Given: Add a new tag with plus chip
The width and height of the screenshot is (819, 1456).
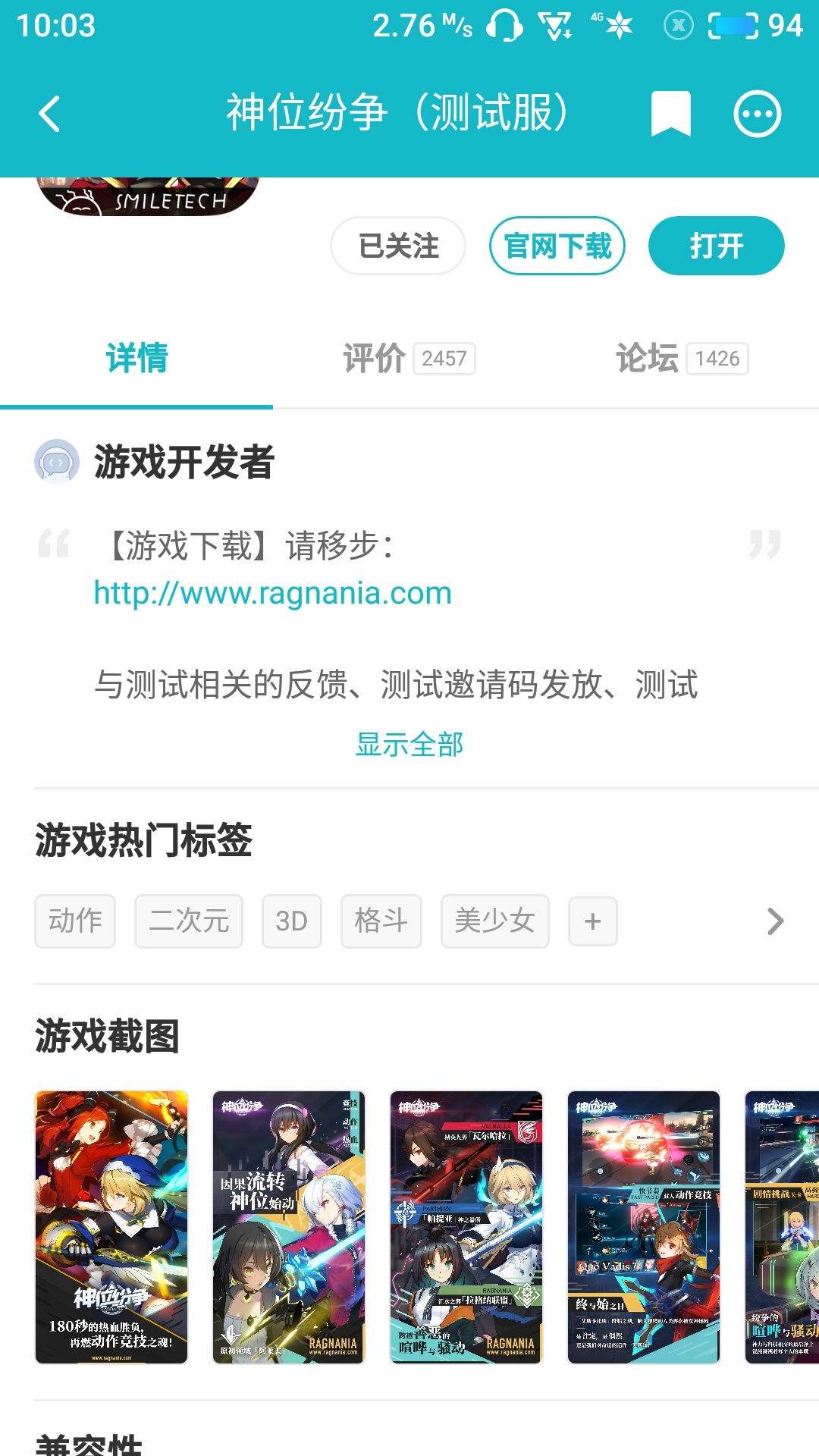Looking at the screenshot, I should point(593,921).
